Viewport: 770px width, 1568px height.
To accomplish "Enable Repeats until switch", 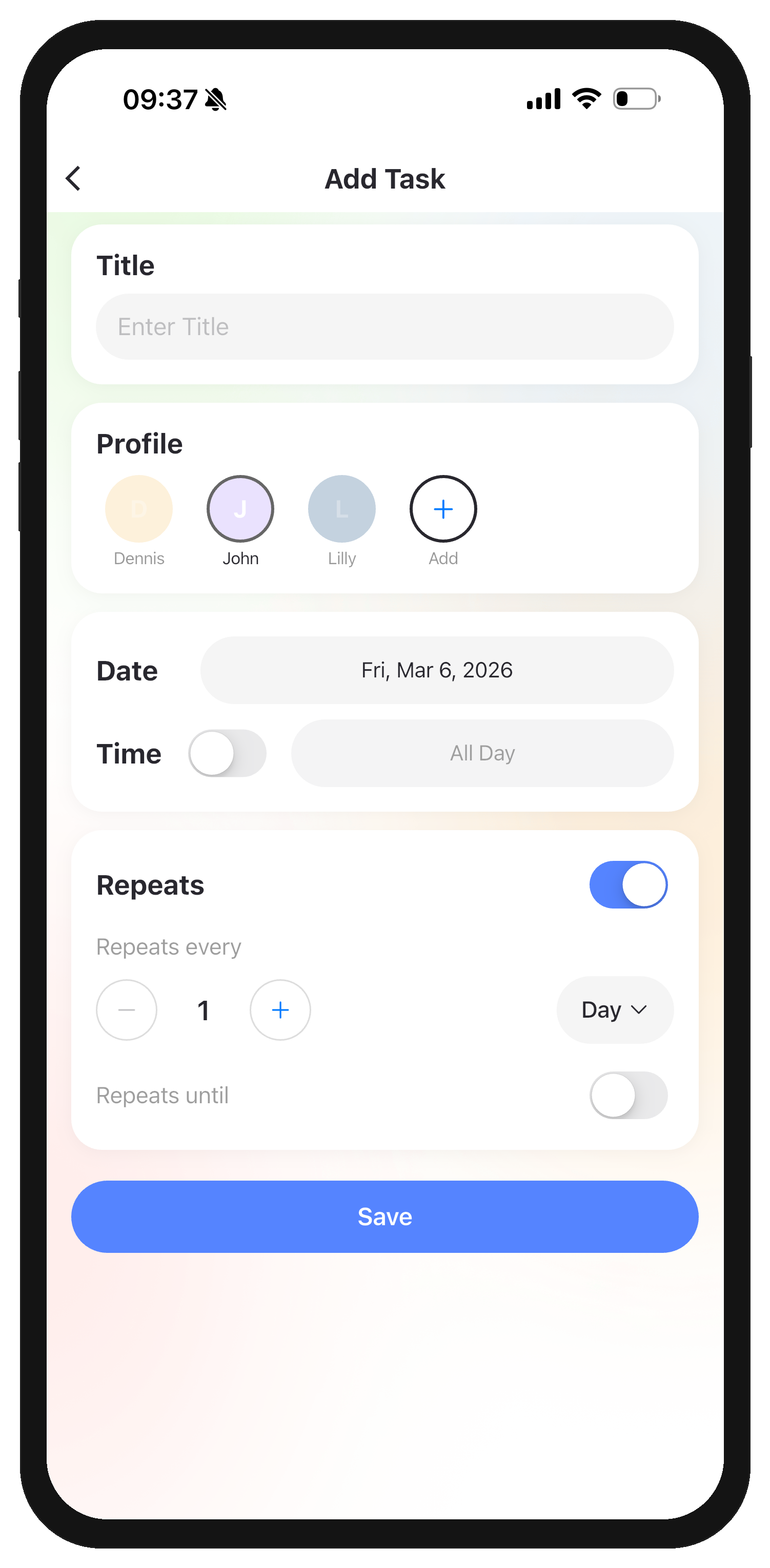I will (x=628, y=1095).
